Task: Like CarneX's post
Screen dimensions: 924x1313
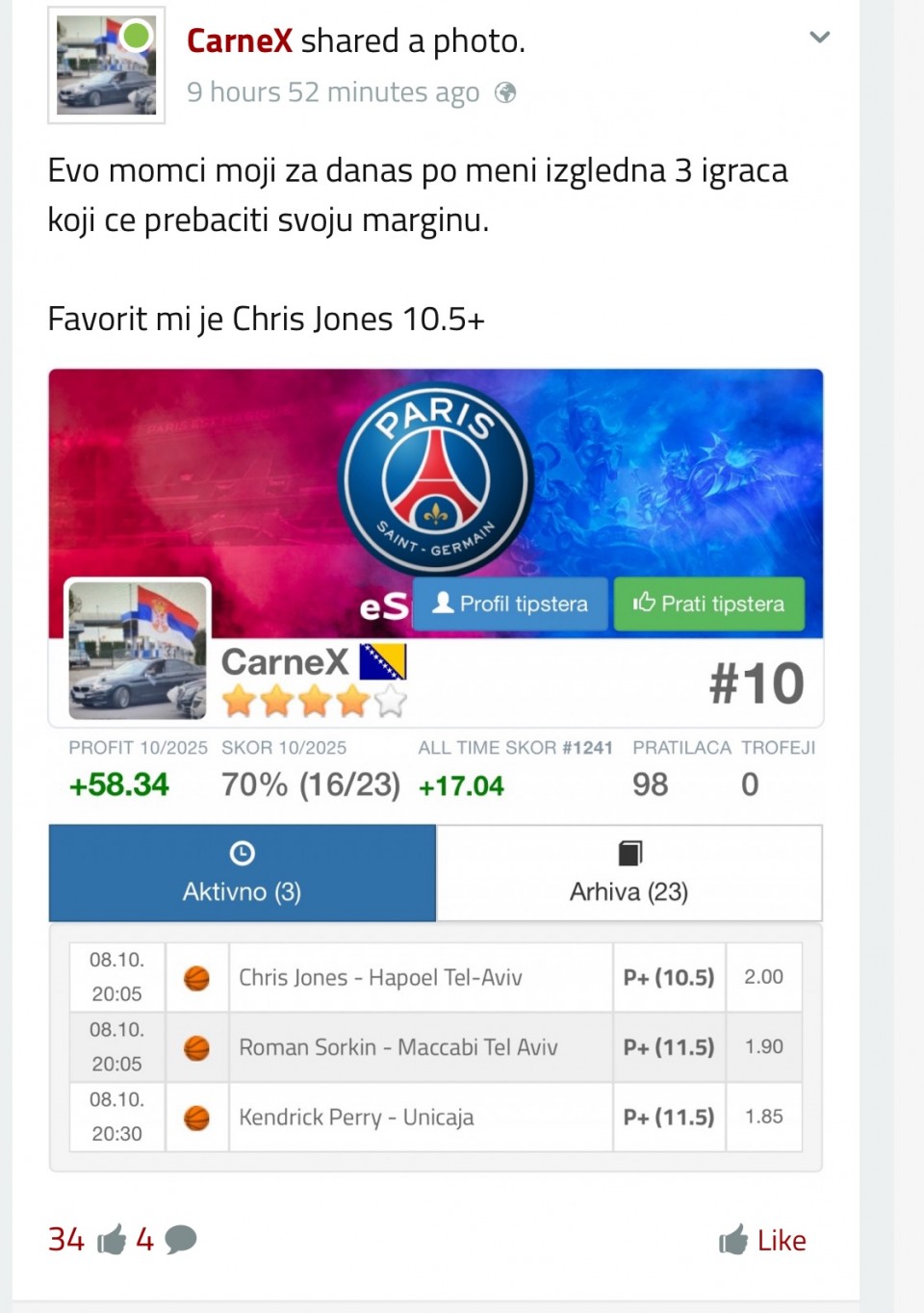Action: click(x=762, y=1240)
